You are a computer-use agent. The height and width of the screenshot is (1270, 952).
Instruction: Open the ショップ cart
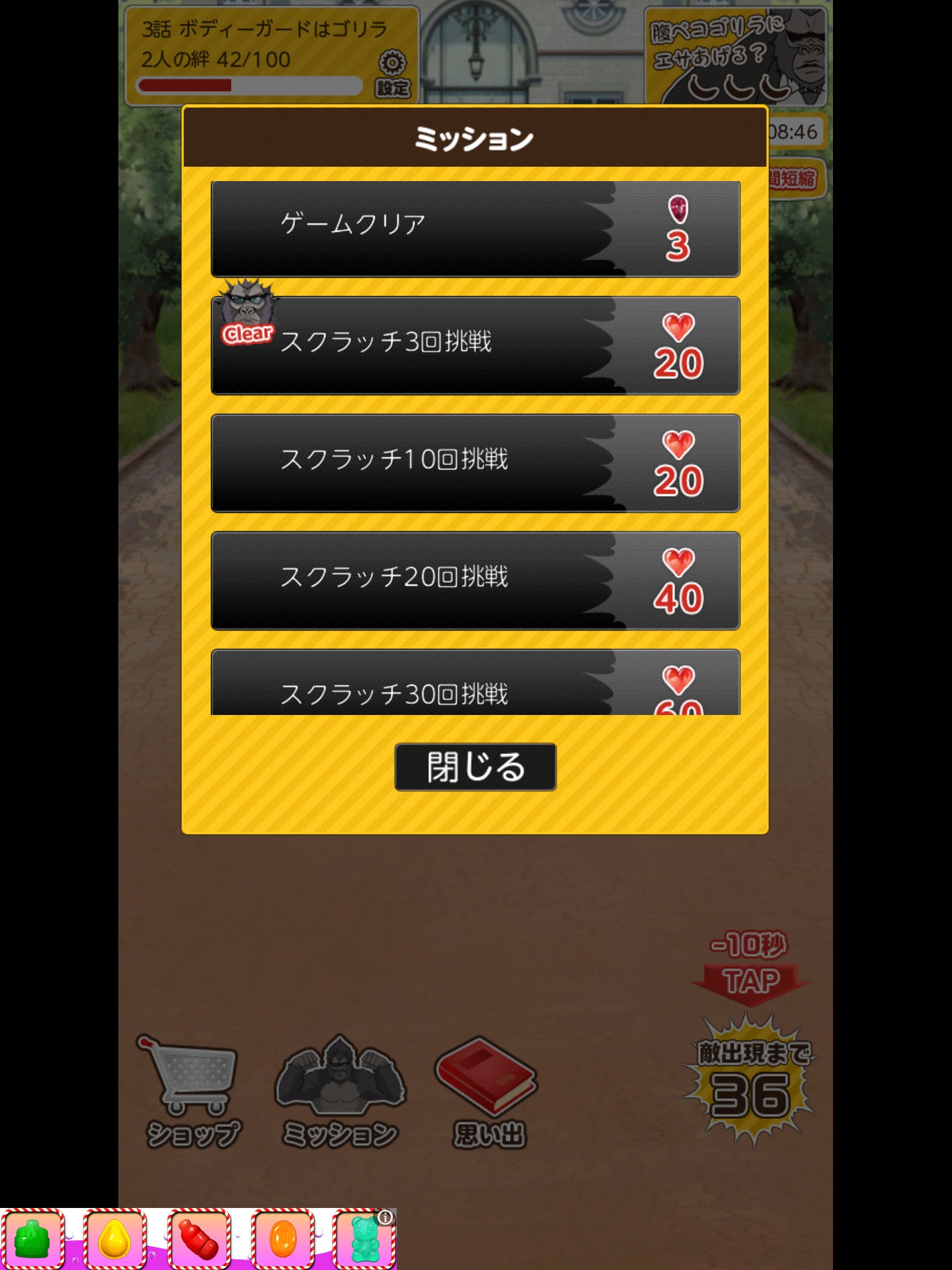click(190, 1093)
